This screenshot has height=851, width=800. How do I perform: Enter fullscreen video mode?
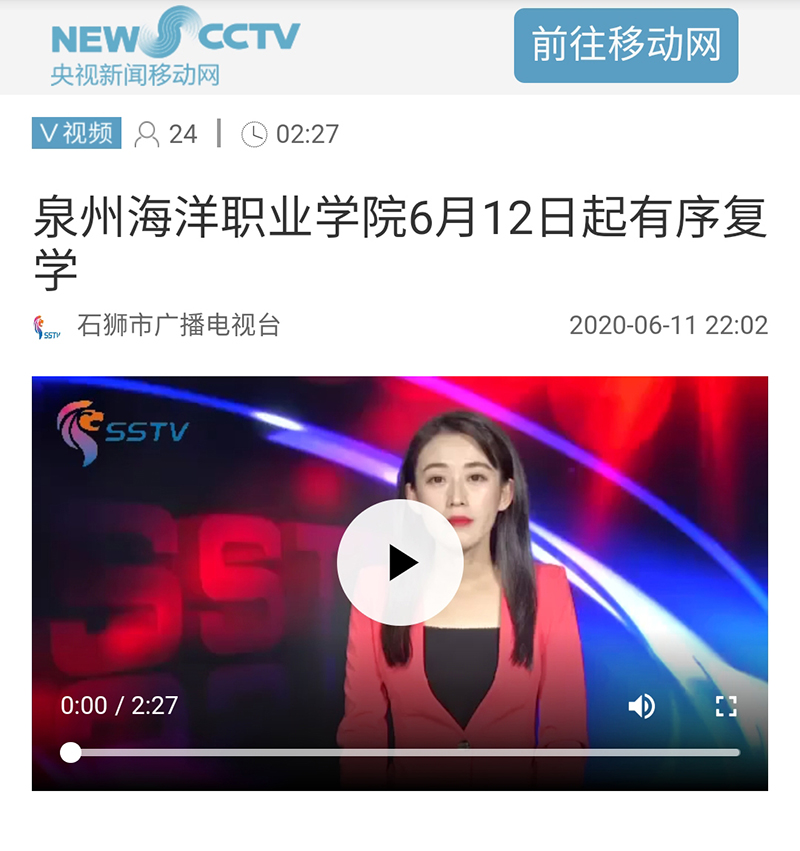click(726, 706)
